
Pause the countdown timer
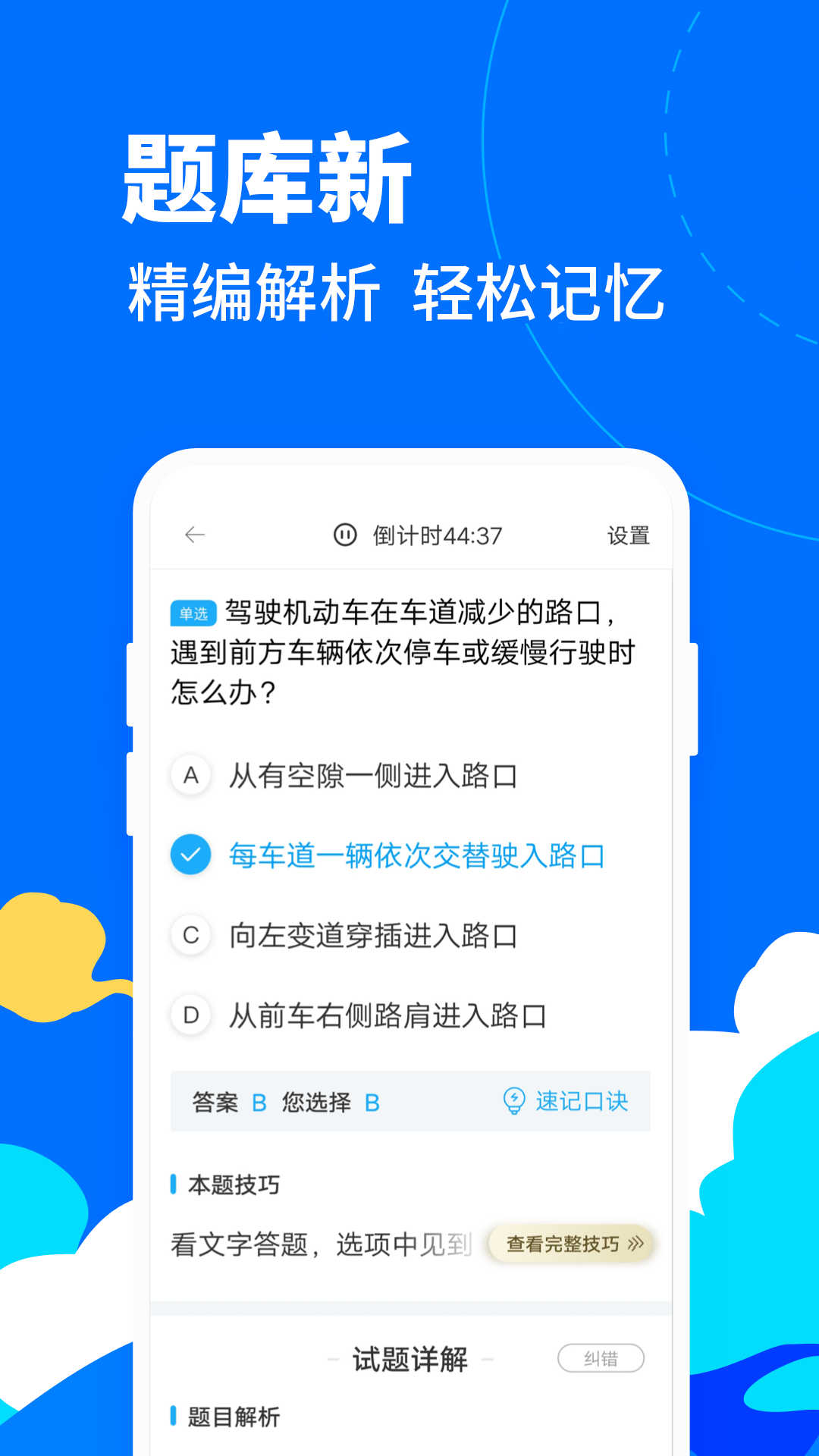345,535
